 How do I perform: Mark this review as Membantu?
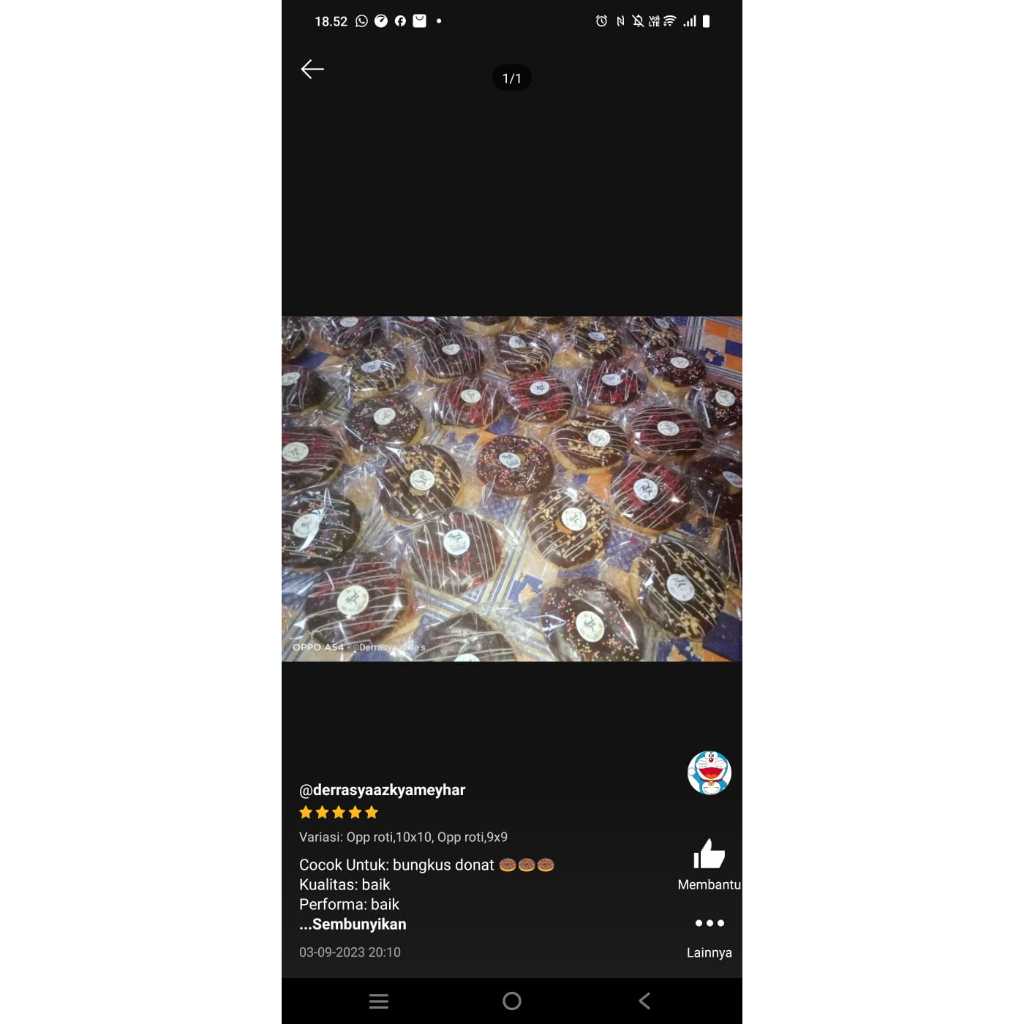click(x=709, y=856)
